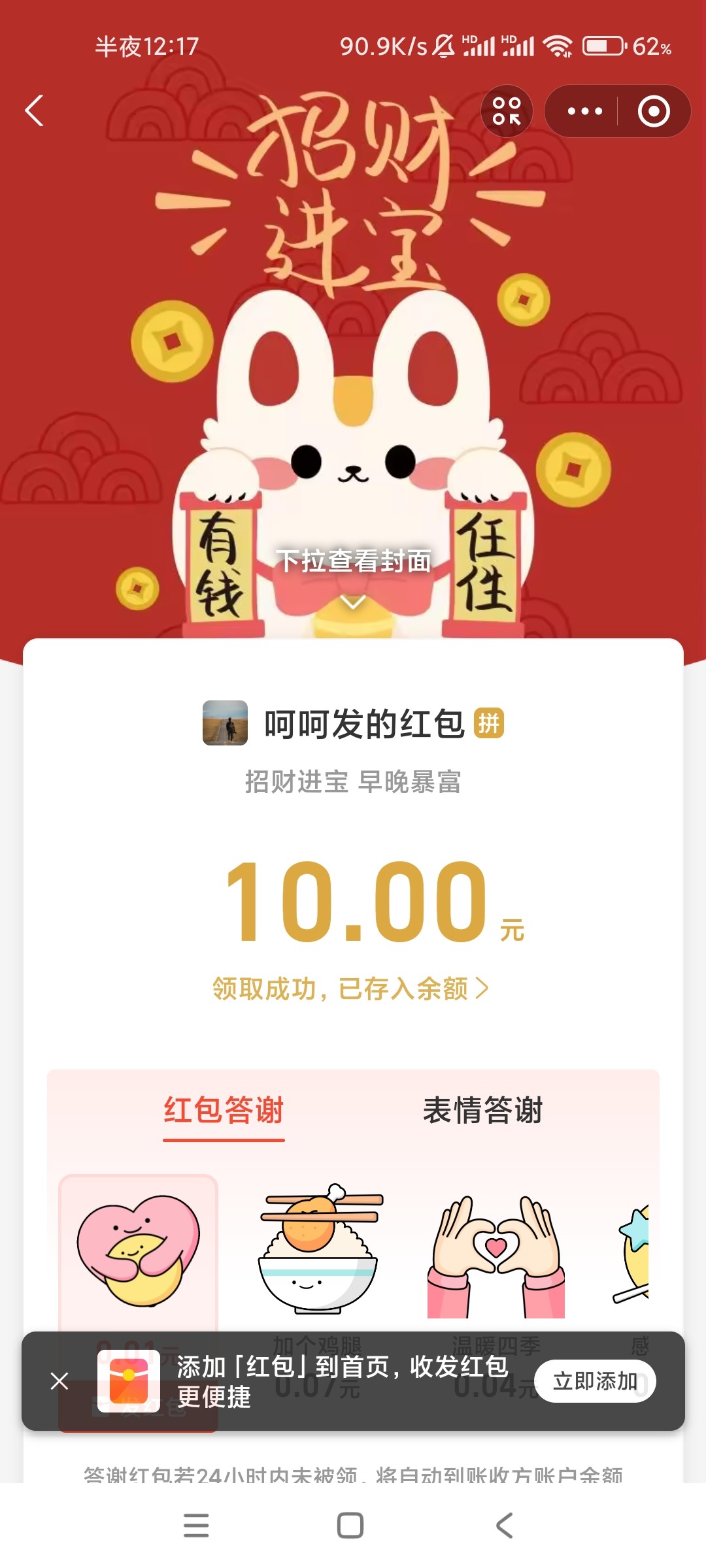
Task: Switch to the 红包答谢 tab
Action: point(224,1111)
